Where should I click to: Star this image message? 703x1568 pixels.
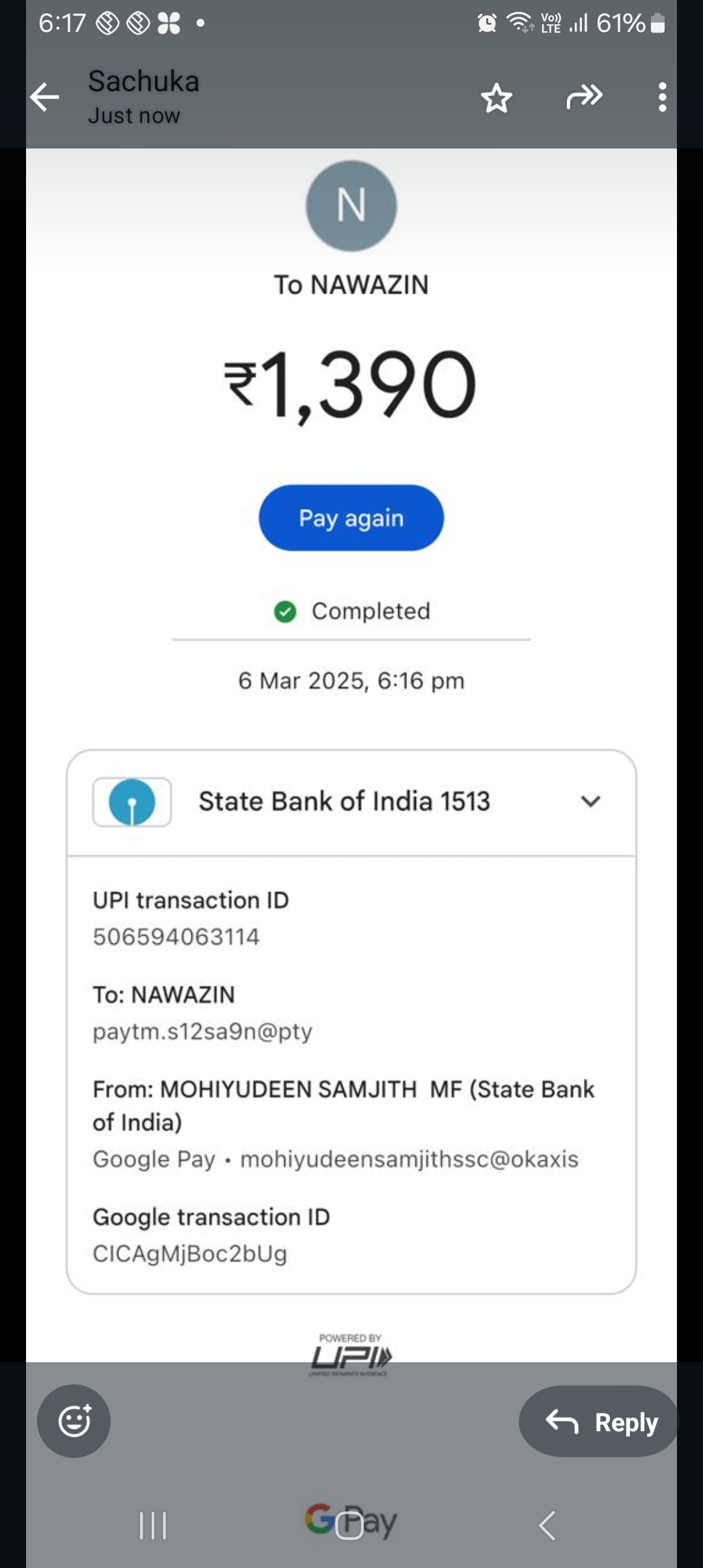[x=496, y=98]
